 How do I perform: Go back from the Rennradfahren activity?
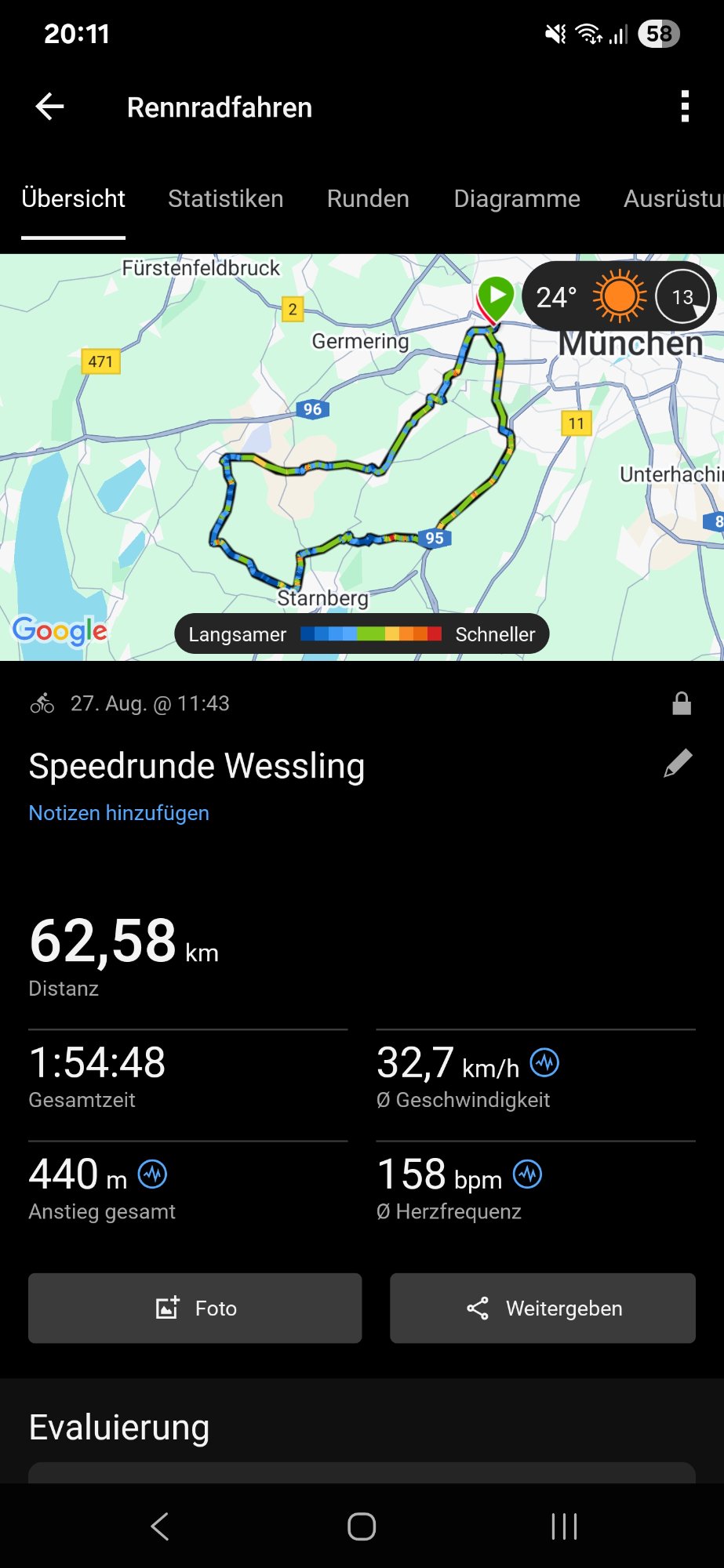[49, 107]
